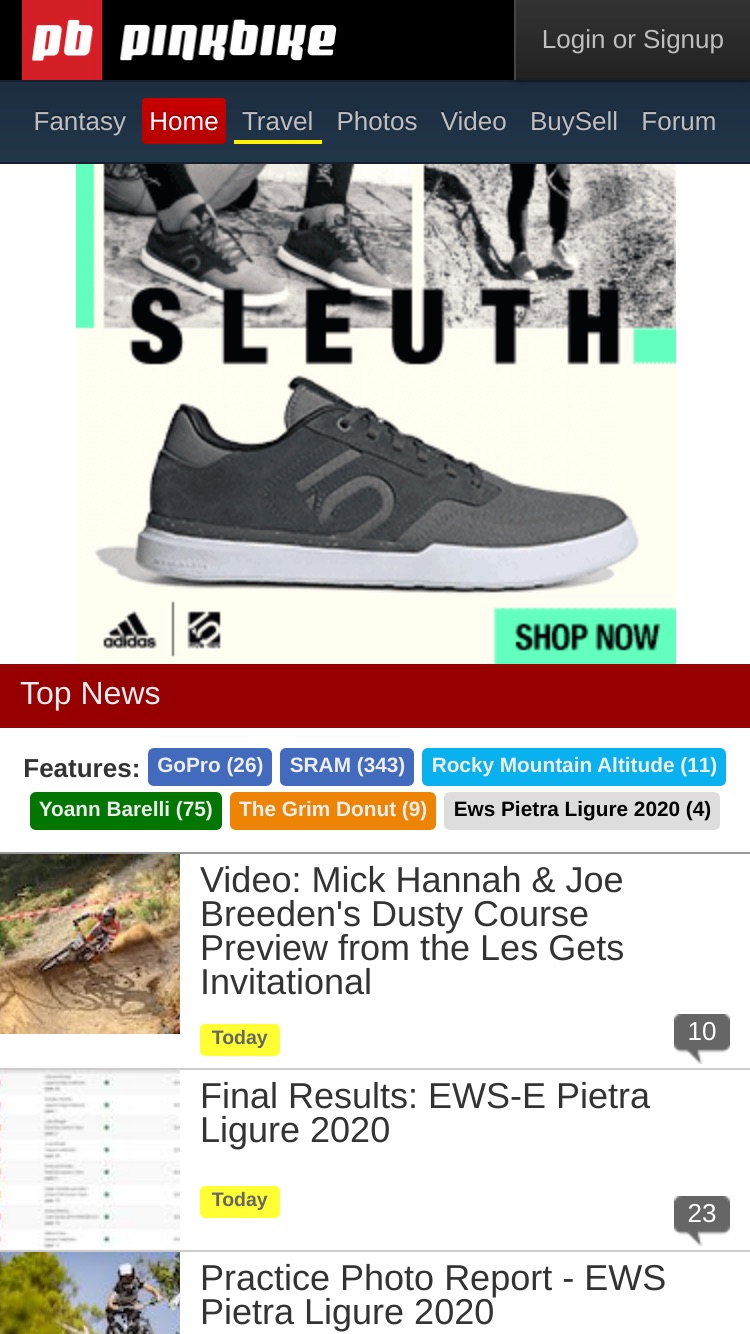Open Final Results: EWS-E Pietra Ligure article
This screenshot has height=1334, width=750.
click(425, 1113)
